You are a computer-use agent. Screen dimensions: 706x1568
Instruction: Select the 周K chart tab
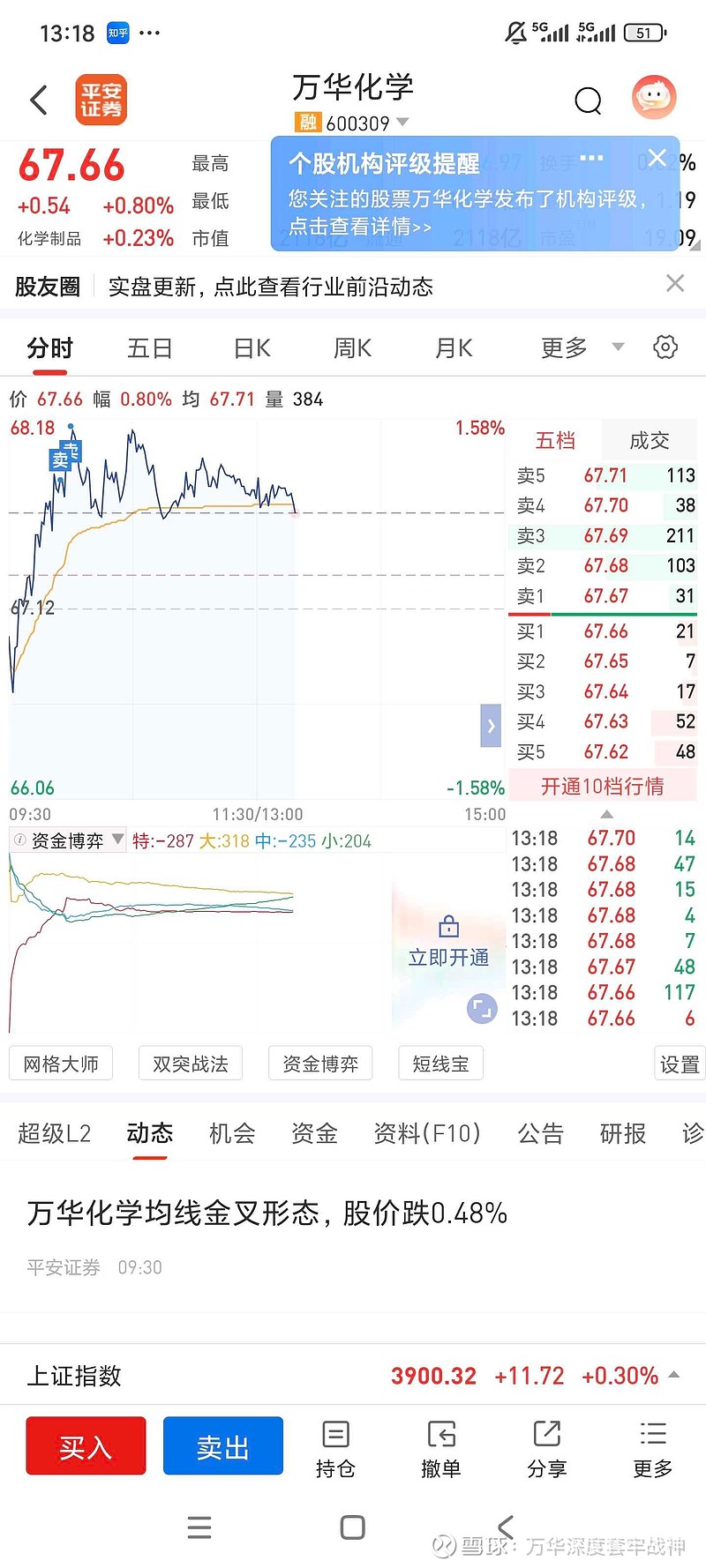pos(352,348)
